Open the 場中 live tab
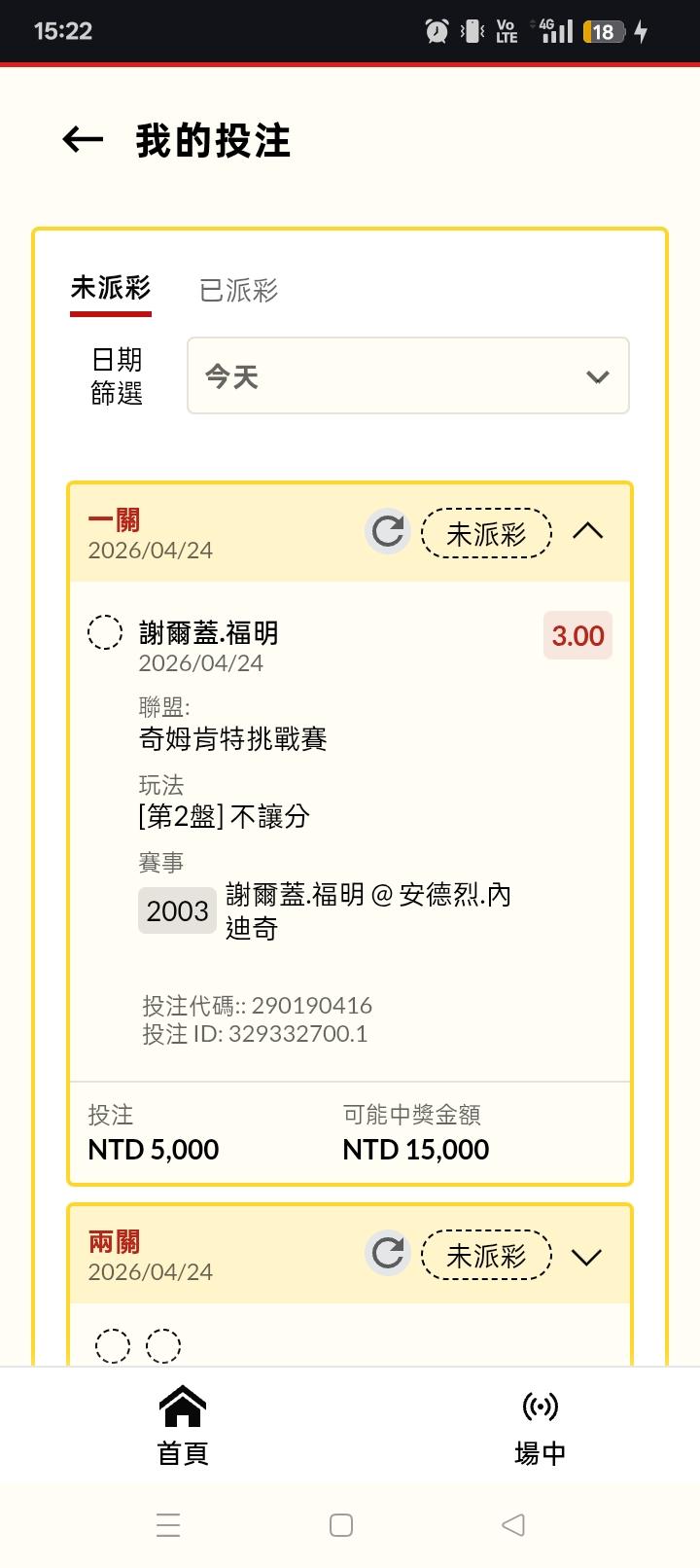This screenshot has width=700, height=1568. coord(541,1427)
